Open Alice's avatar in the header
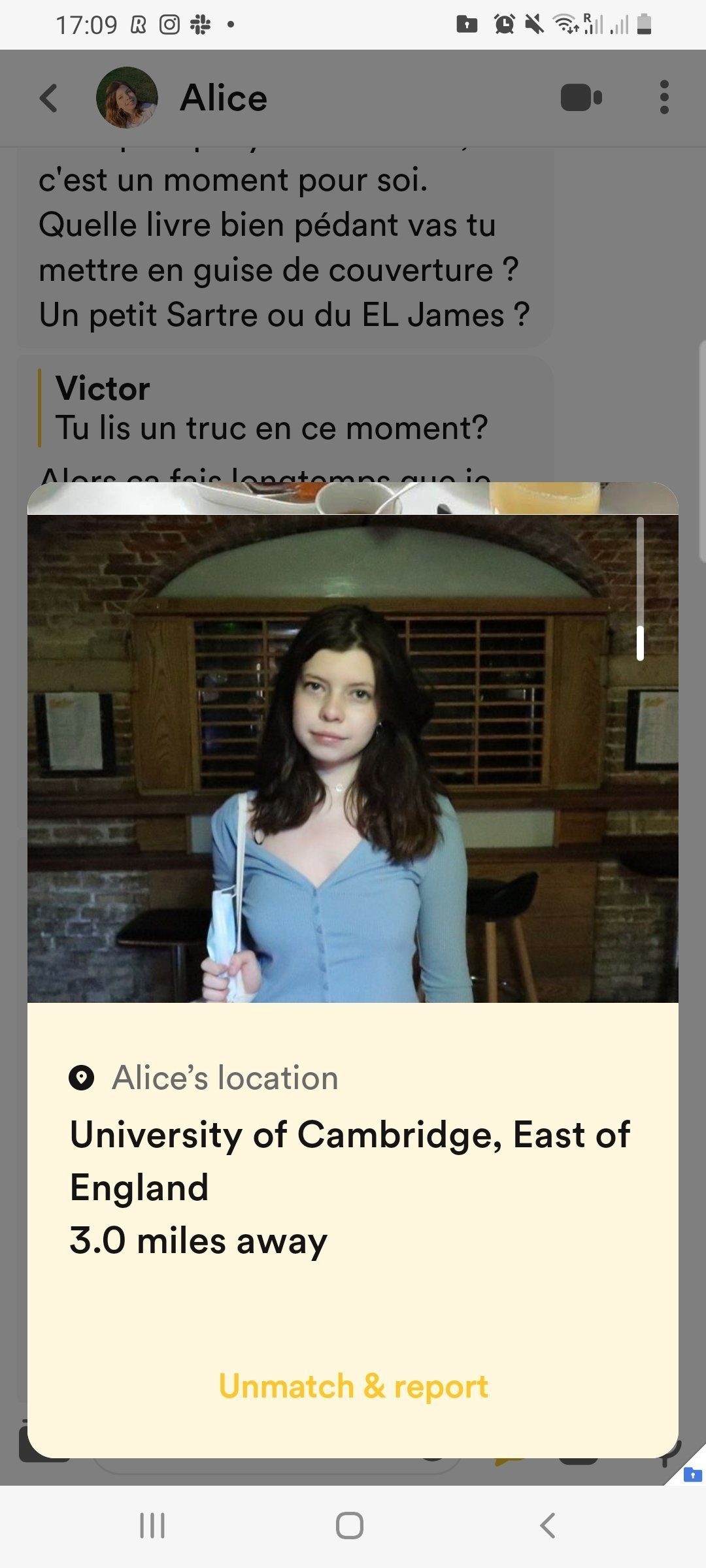 (127, 97)
